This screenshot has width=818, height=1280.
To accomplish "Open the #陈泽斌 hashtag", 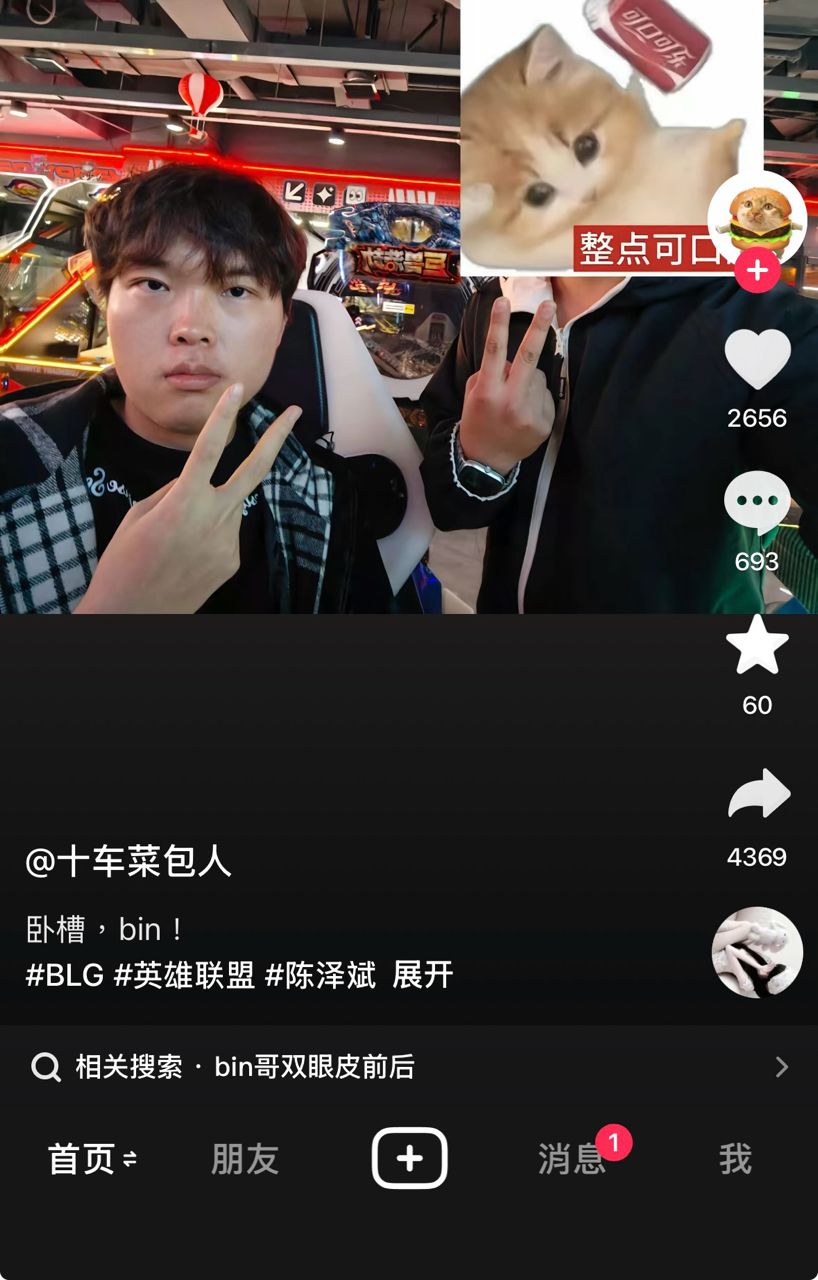I will [x=320, y=975].
